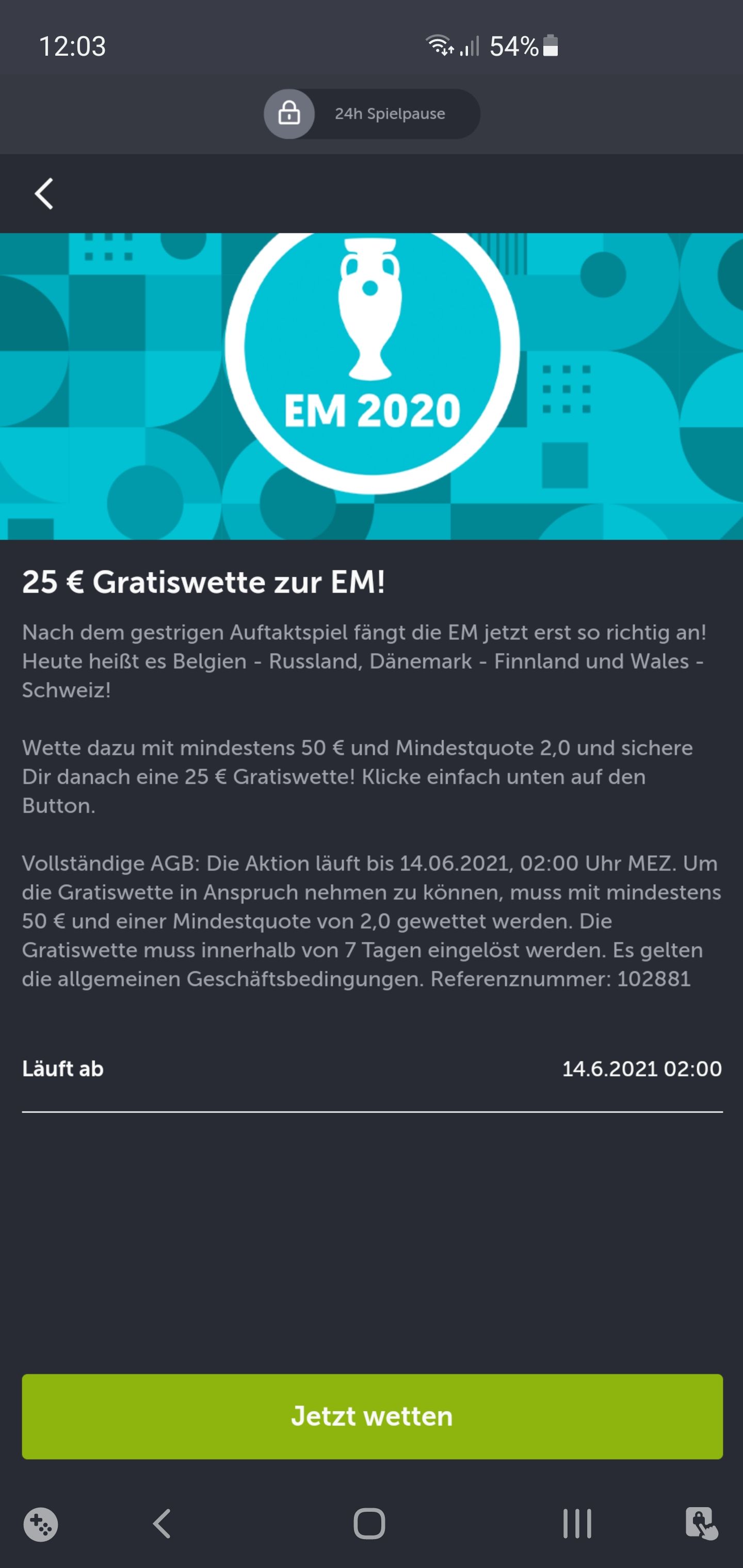The image size is (743, 1568).
Task: Activate the 24h Spielpause lock
Action: click(290, 114)
